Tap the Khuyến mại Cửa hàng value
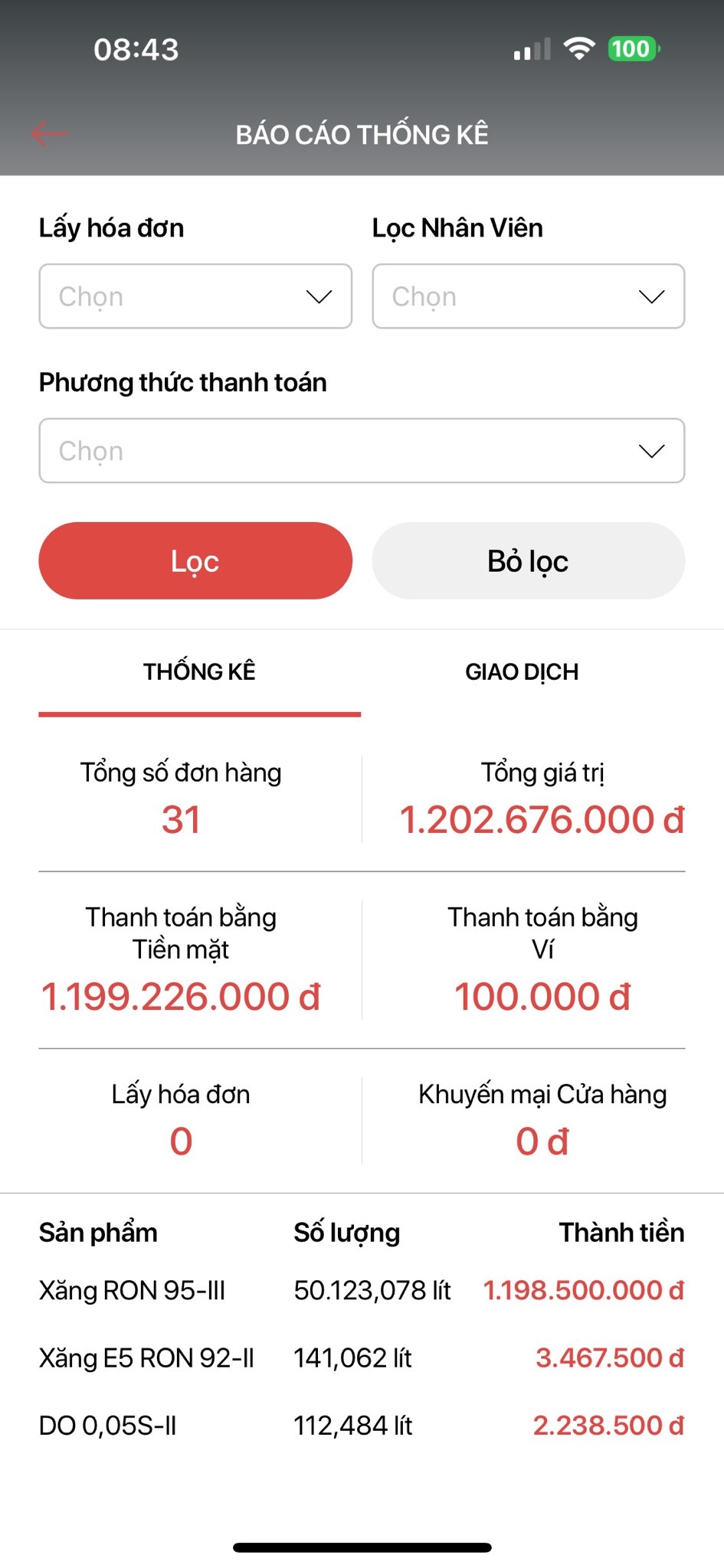724x1568 pixels. 541,1142
